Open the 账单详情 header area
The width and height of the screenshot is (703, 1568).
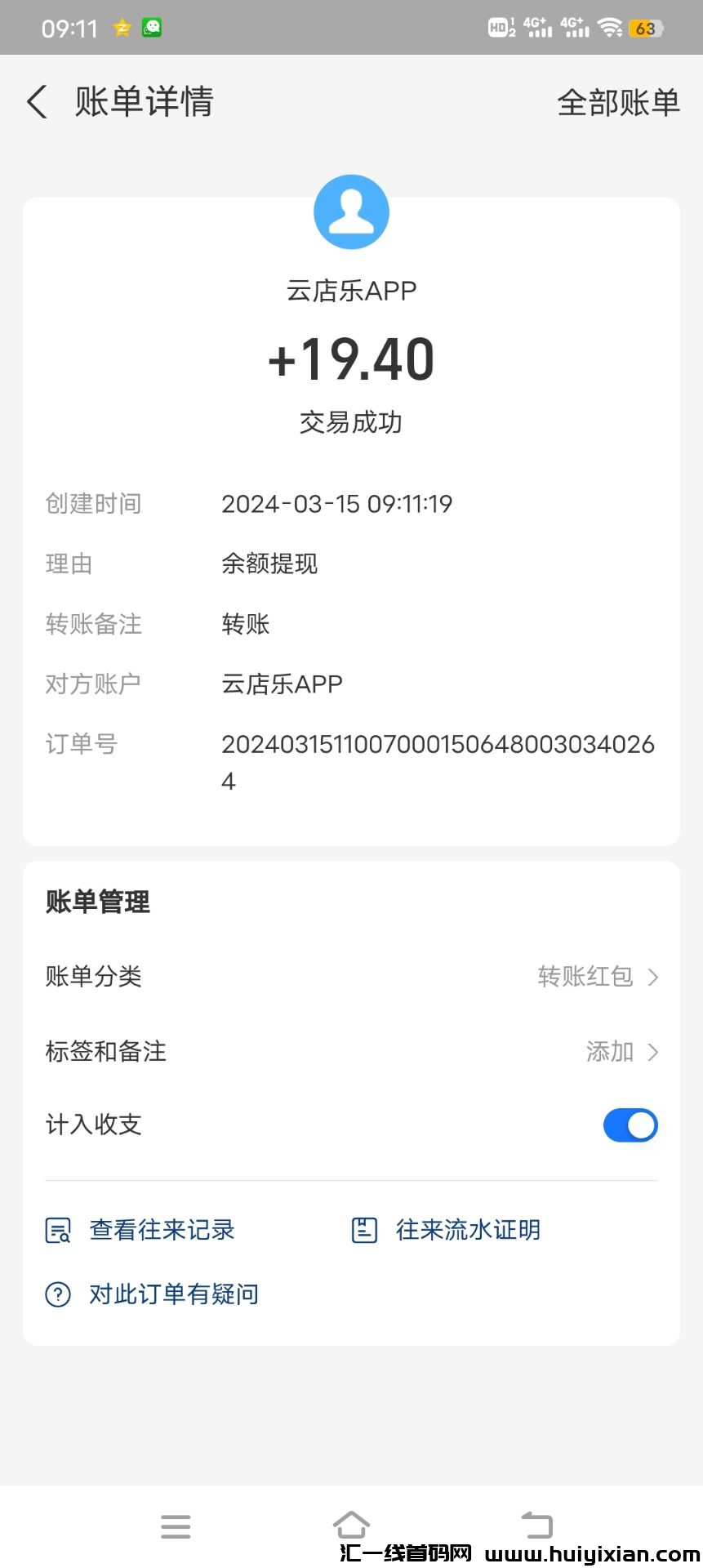coord(144,100)
